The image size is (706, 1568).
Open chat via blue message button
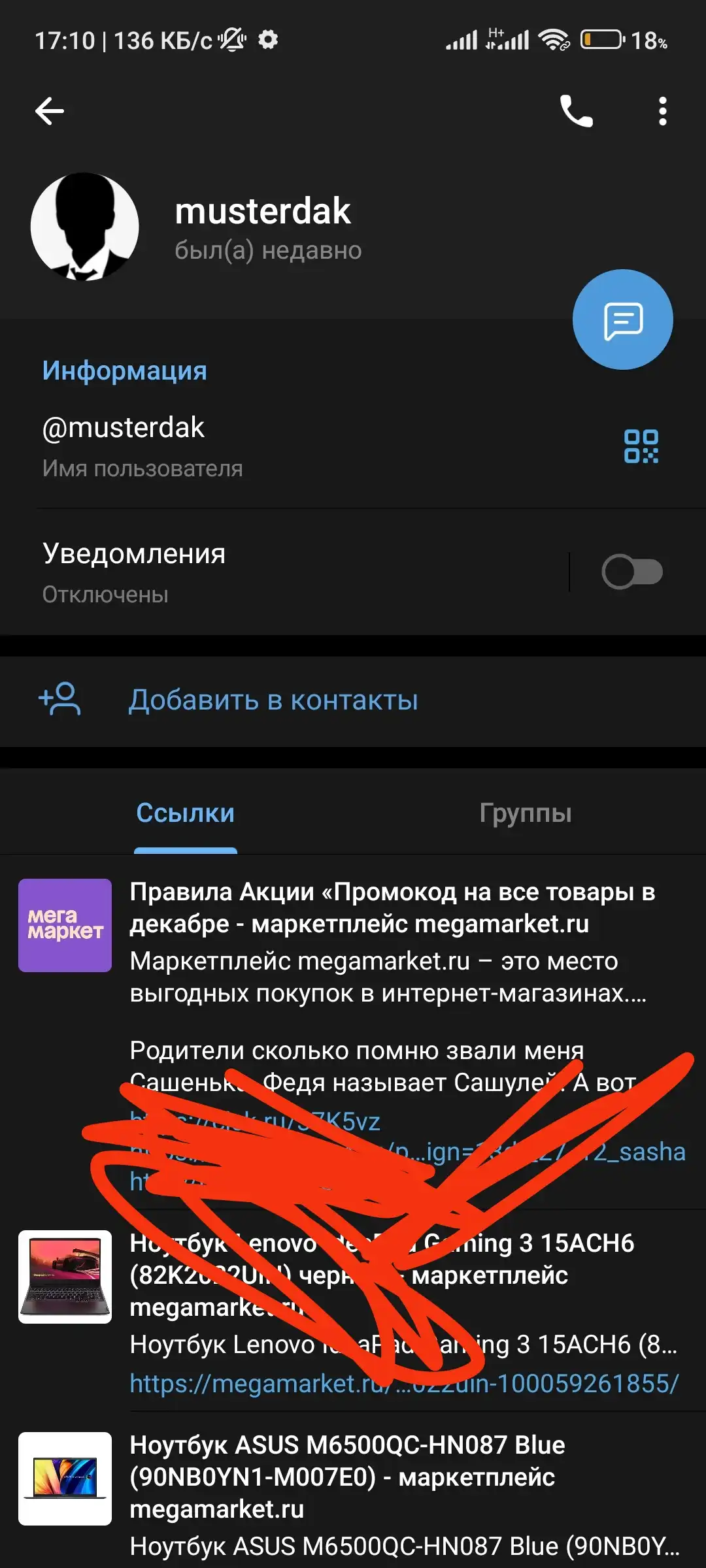pos(622,319)
